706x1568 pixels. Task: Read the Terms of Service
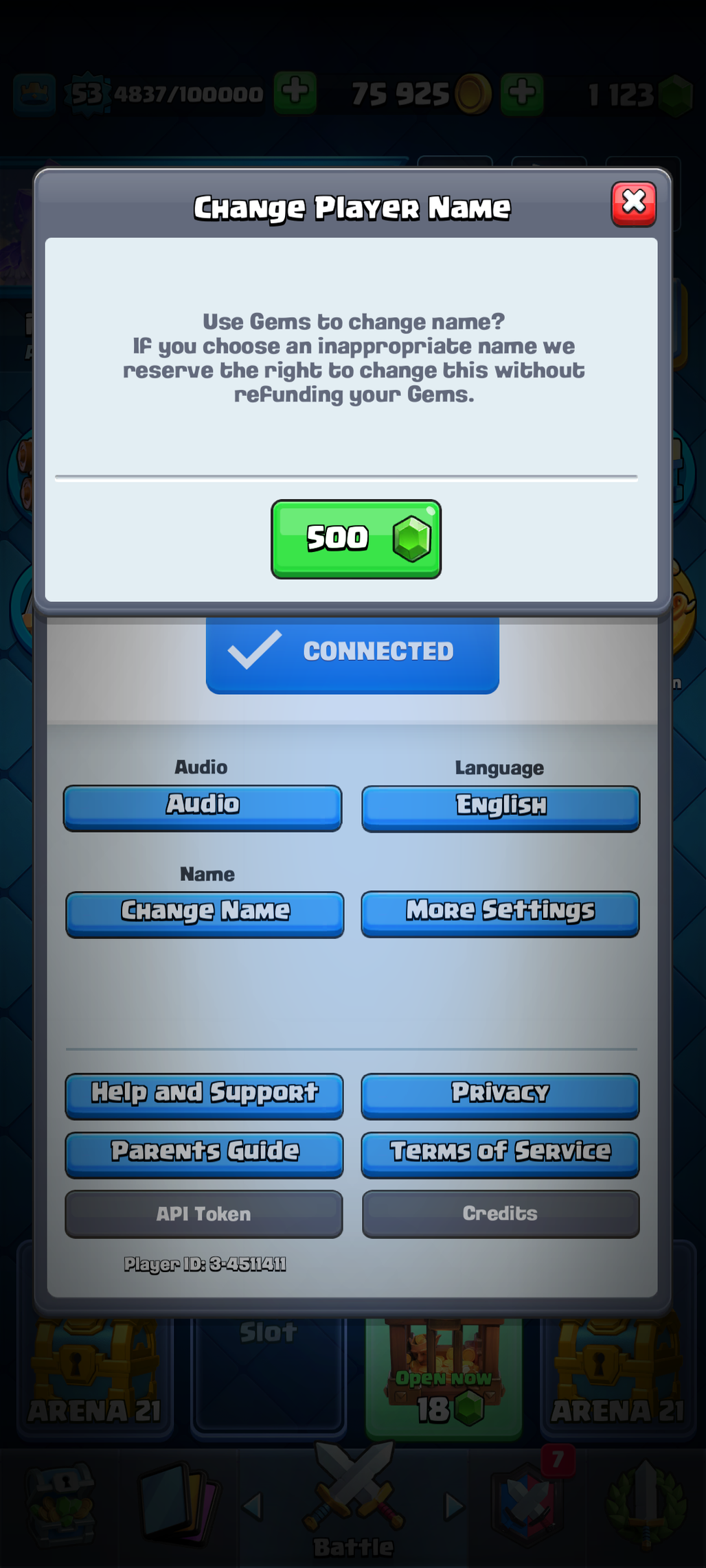(x=500, y=1154)
